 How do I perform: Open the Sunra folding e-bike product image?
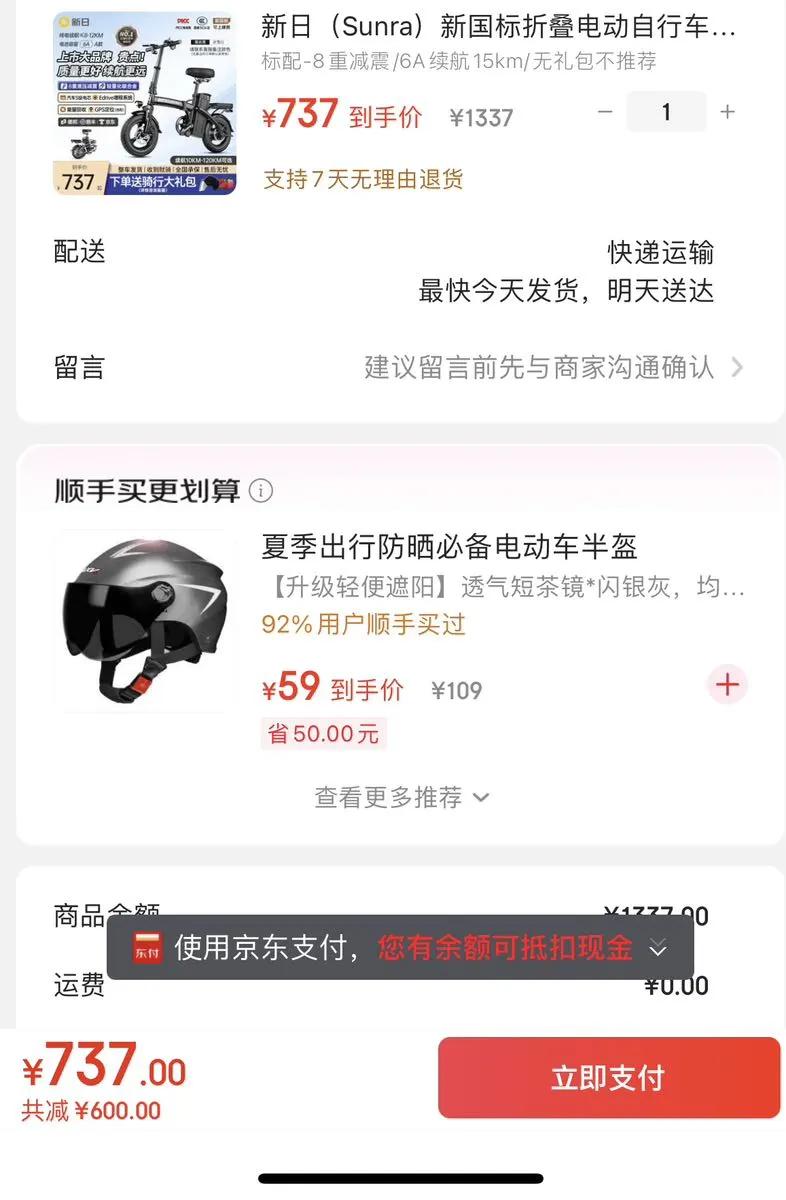point(145,103)
